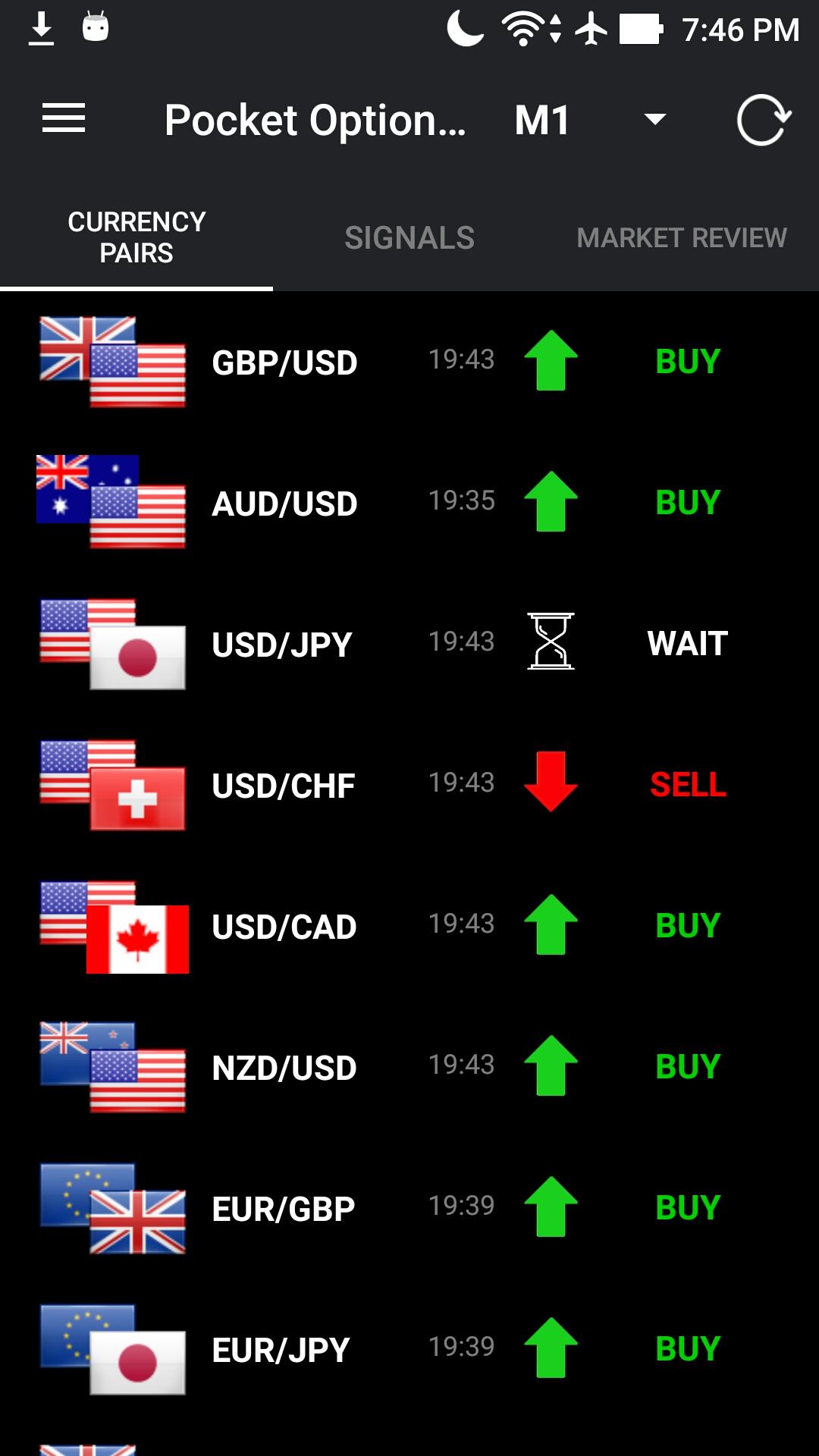Select the Currency Pairs tab
This screenshot has height=1456, width=819.
[x=136, y=237]
